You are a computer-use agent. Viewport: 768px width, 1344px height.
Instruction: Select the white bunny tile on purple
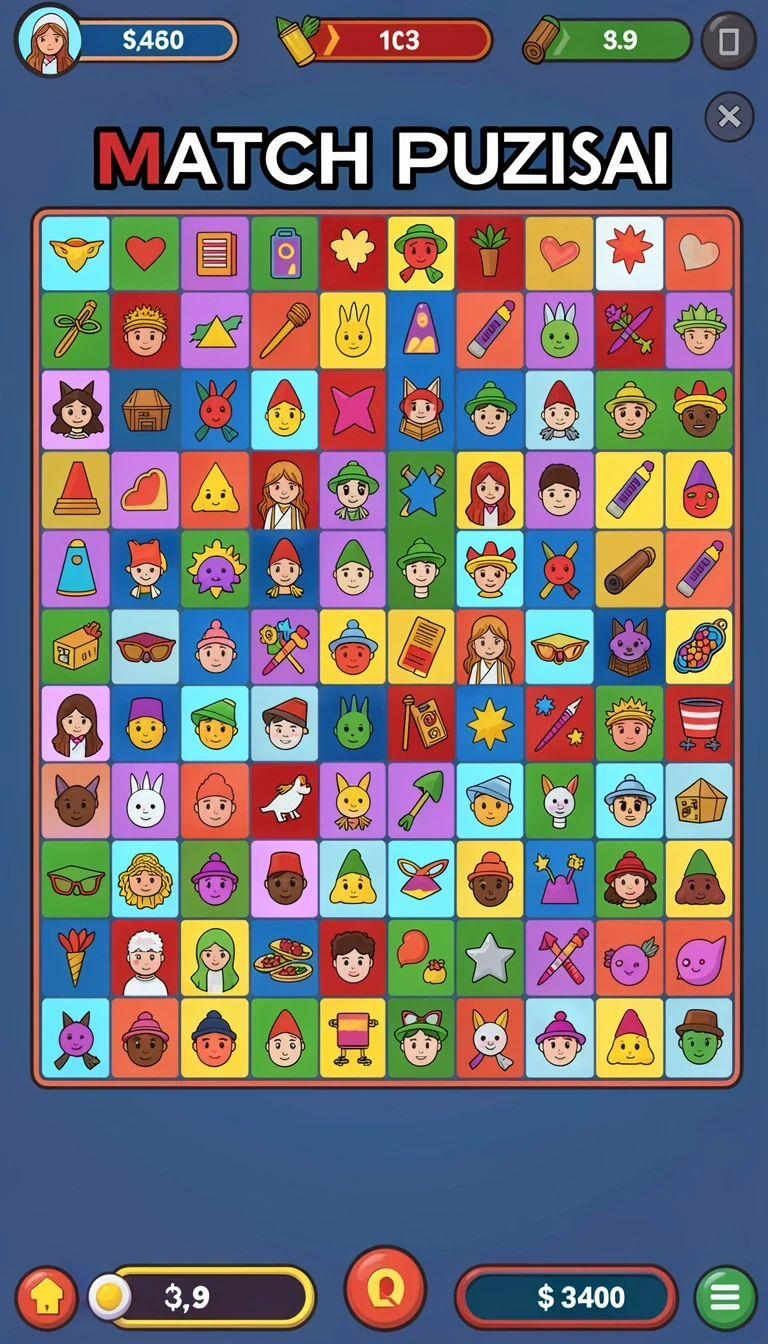pyautogui.click(x=145, y=801)
